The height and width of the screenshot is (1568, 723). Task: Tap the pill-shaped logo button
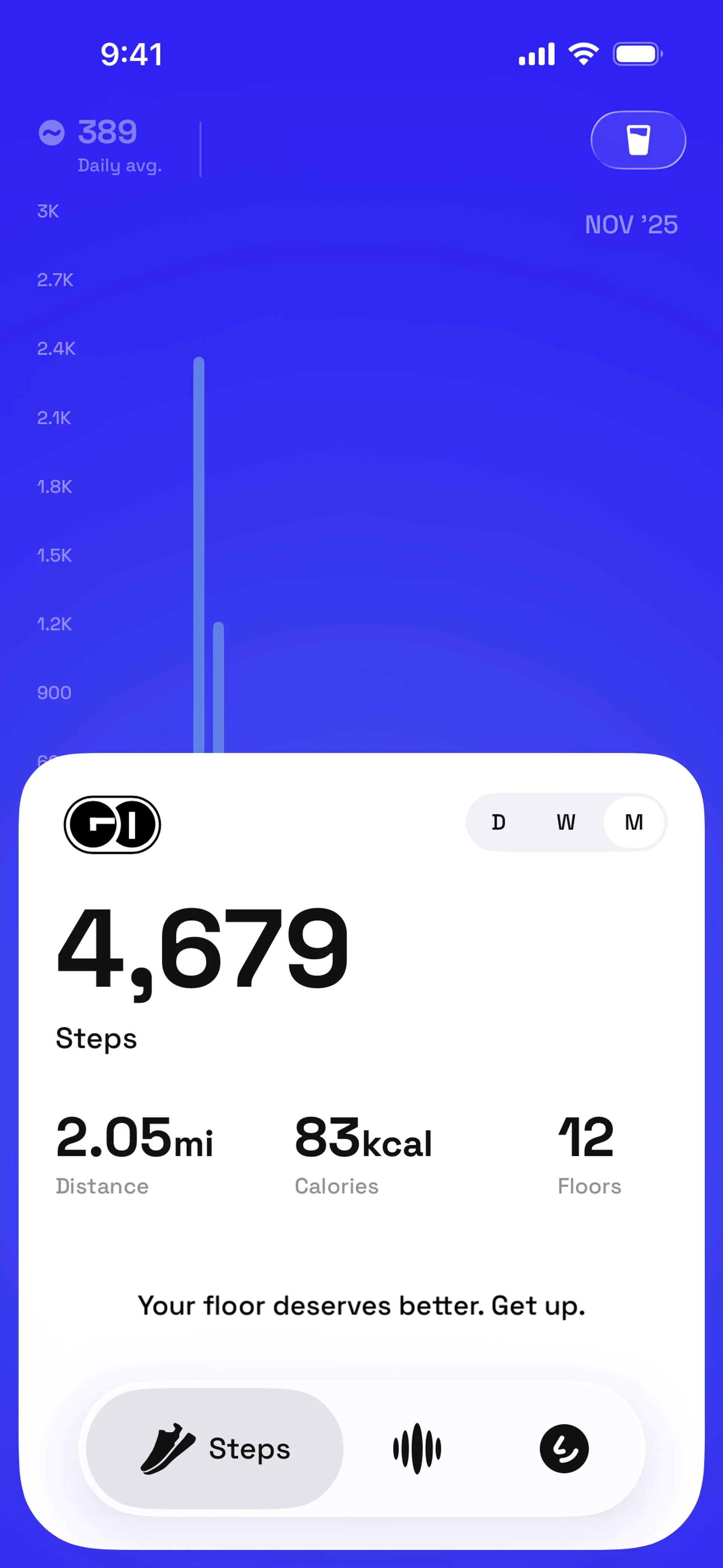(113, 825)
